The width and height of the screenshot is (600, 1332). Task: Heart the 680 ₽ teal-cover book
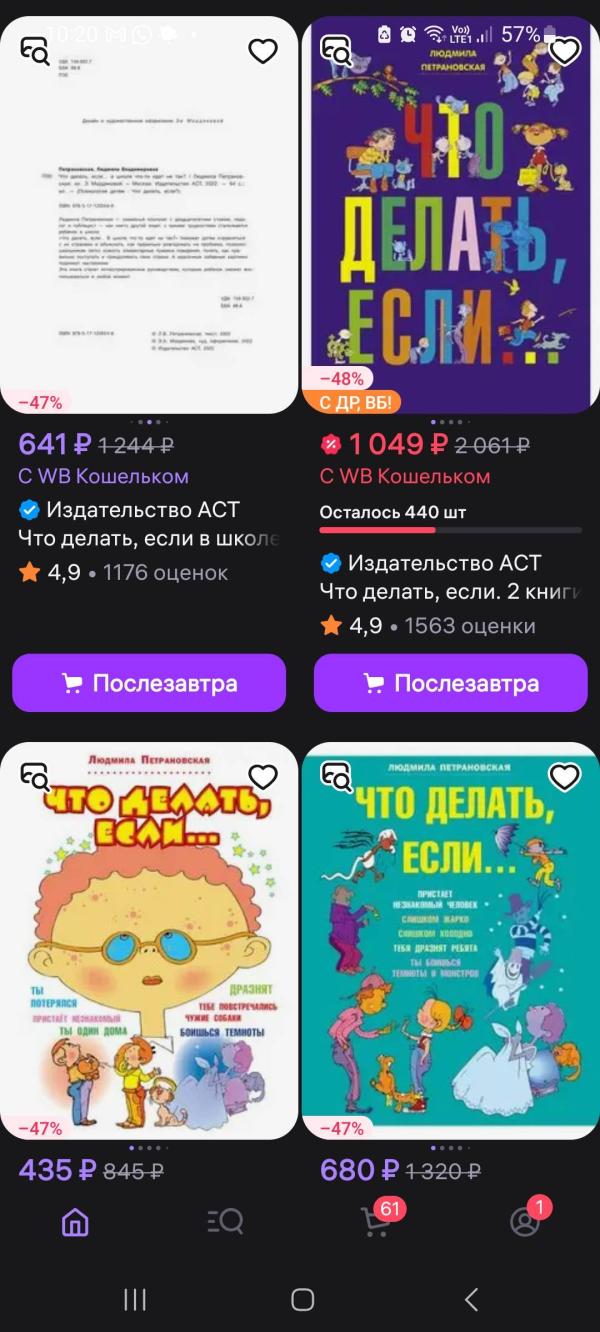tap(565, 777)
